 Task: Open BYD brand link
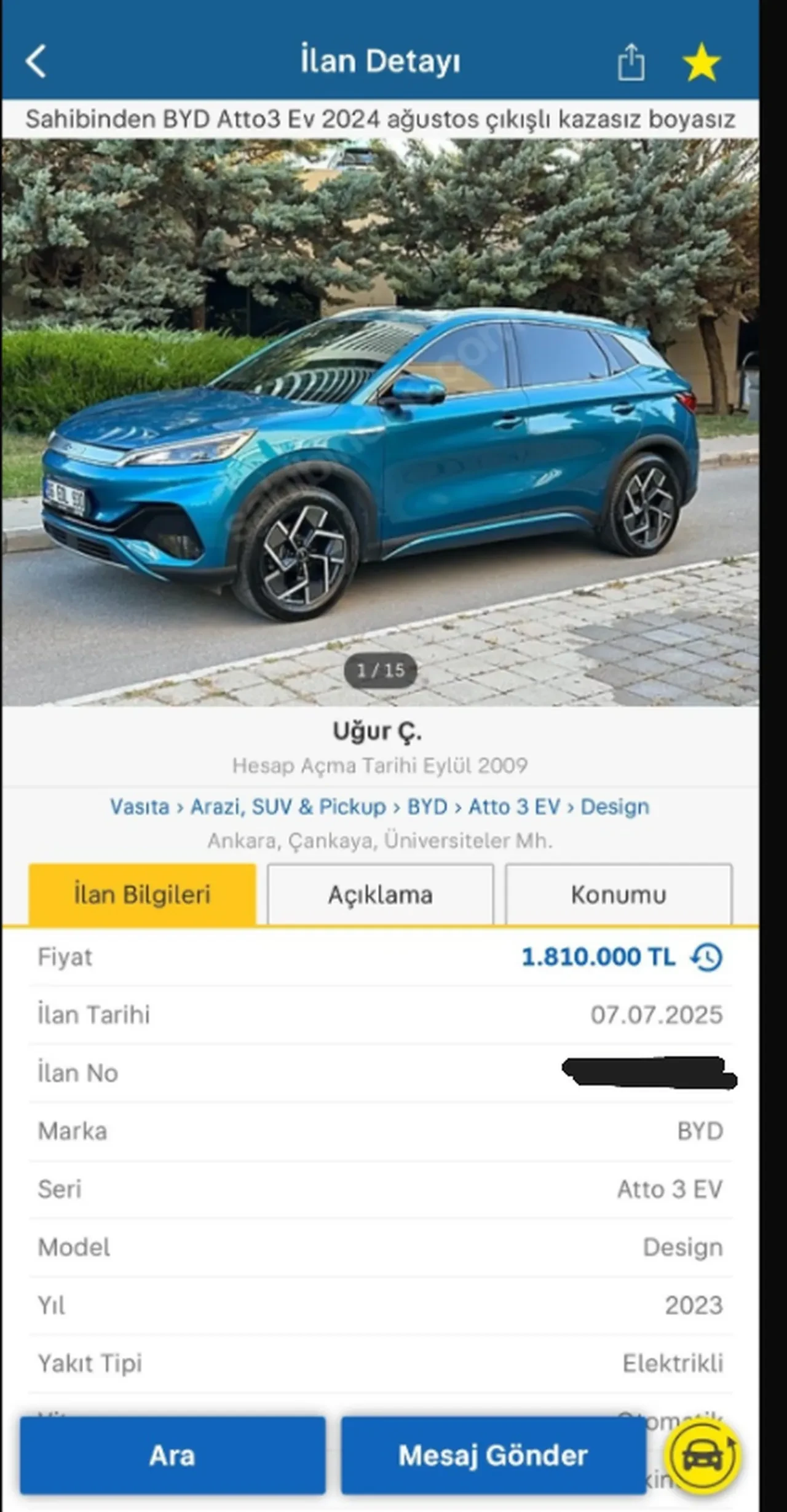click(x=427, y=806)
